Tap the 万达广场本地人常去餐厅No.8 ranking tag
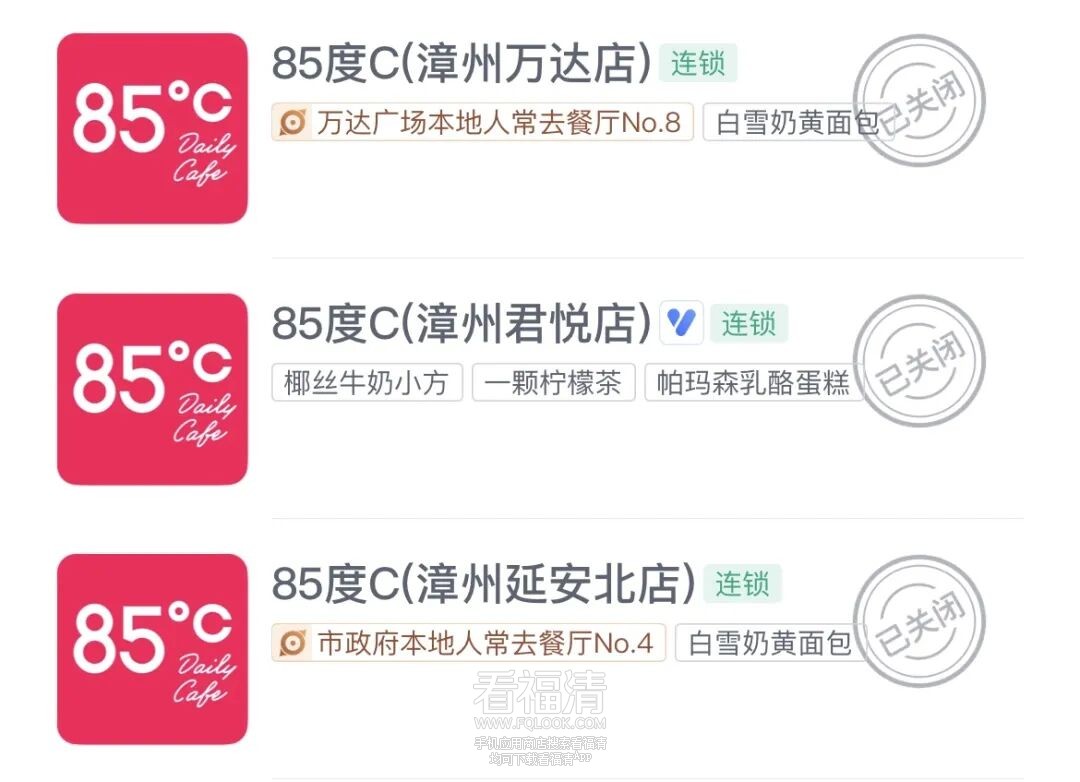 click(482, 123)
